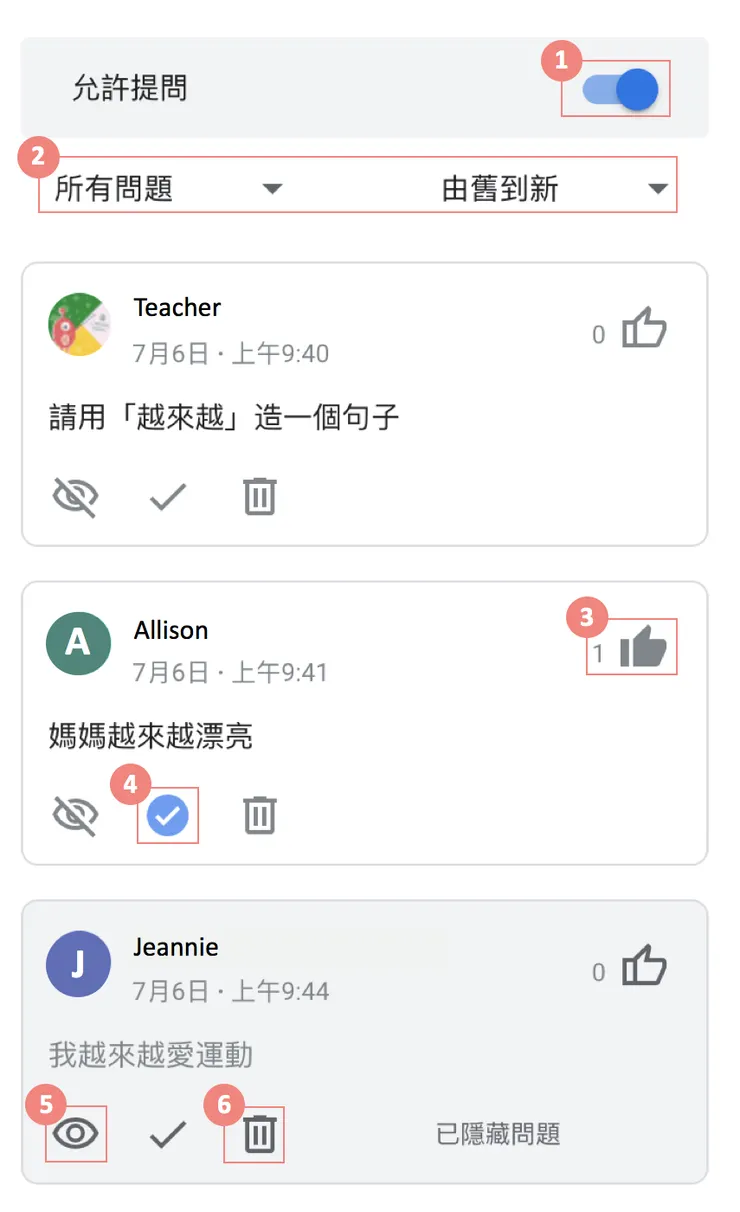Delete Teacher's question with the trash icon

pyautogui.click(x=259, y=497)
